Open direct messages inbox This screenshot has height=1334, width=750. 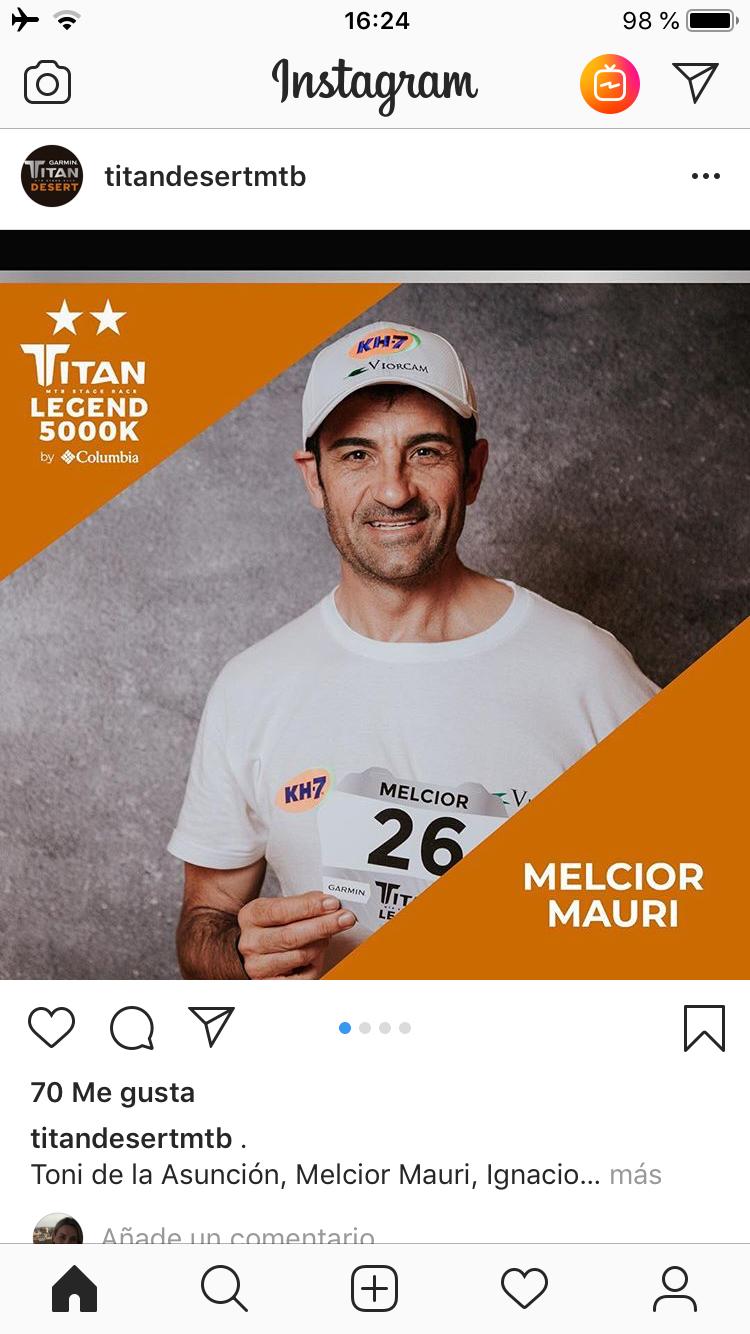695,83
